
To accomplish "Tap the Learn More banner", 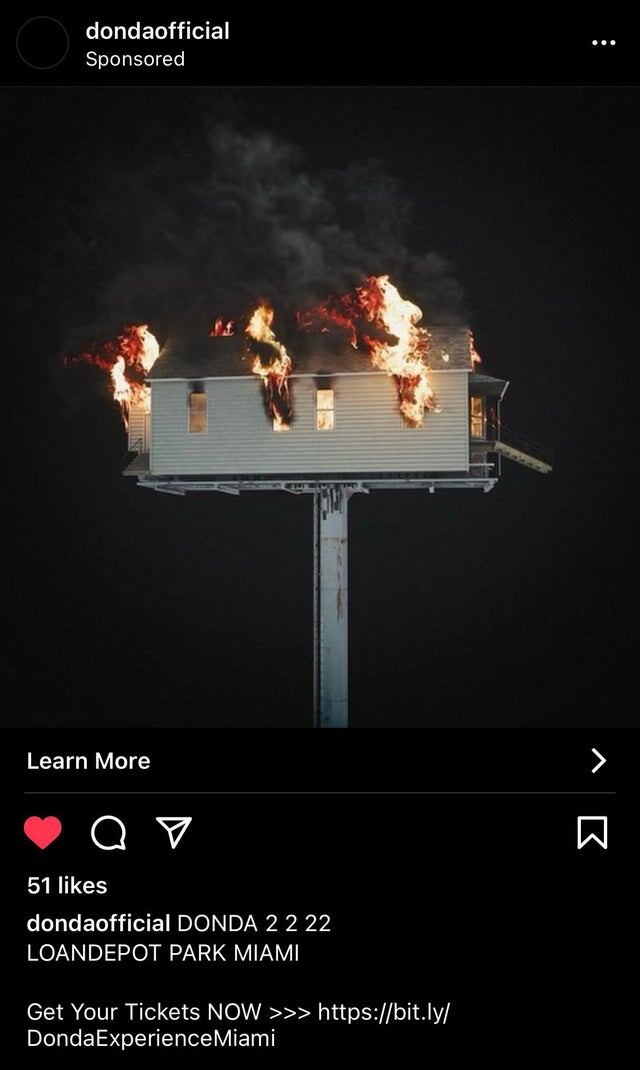I will (x=320, y=761).
